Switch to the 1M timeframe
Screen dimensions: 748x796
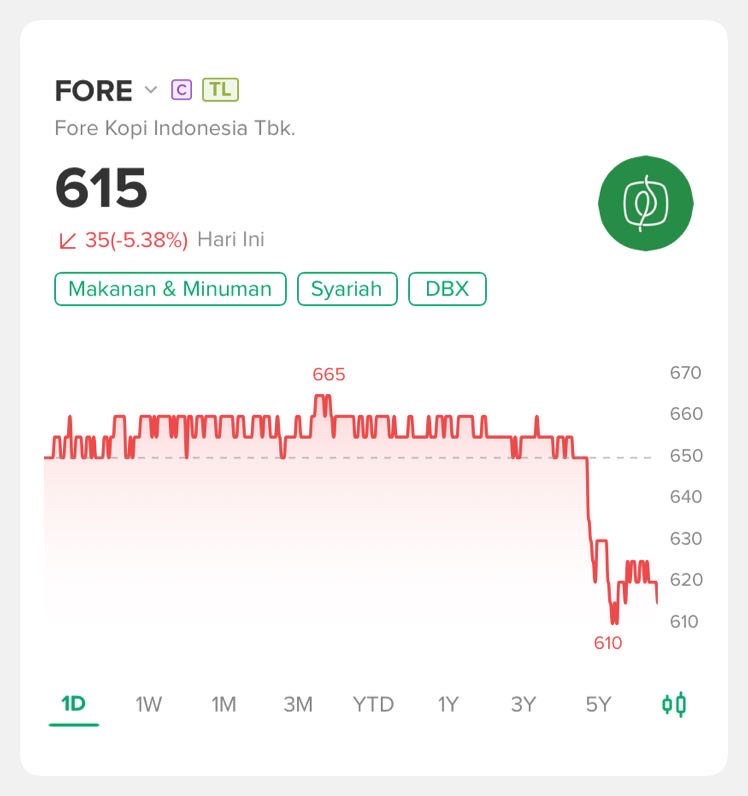tap(223, 704)
